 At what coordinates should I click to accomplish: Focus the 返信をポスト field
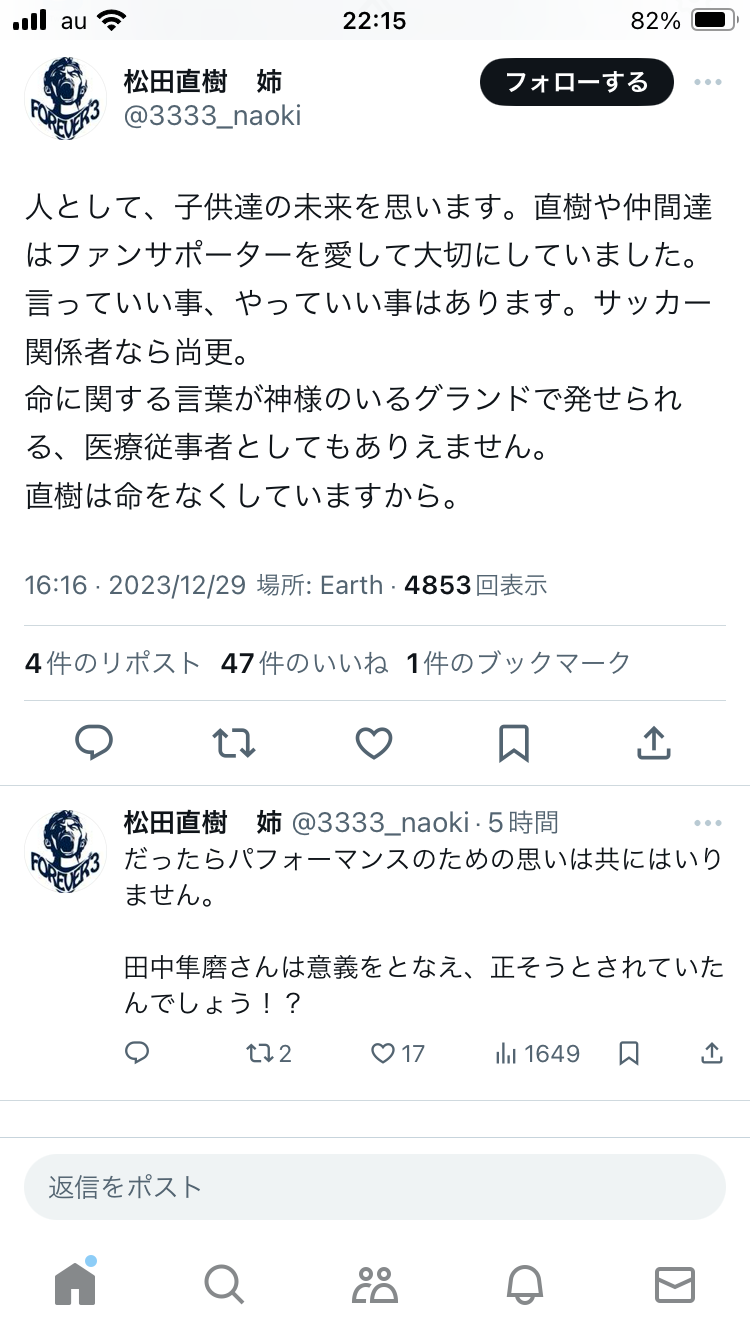coord(375,1187)
